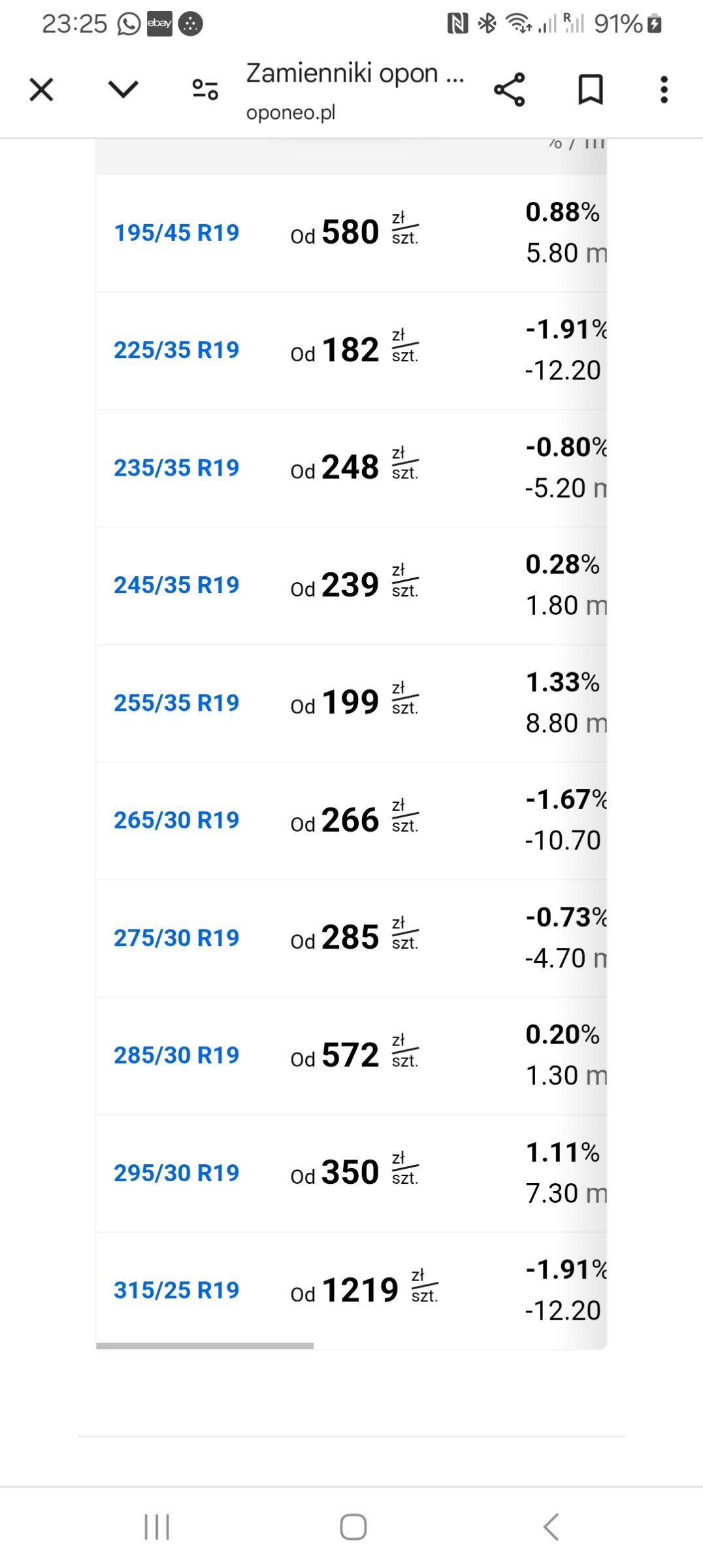This screenshot has height=1568, width=703.
Task: Select the 295/30 R19 tire size
Action: click(x=176, y=1173)
